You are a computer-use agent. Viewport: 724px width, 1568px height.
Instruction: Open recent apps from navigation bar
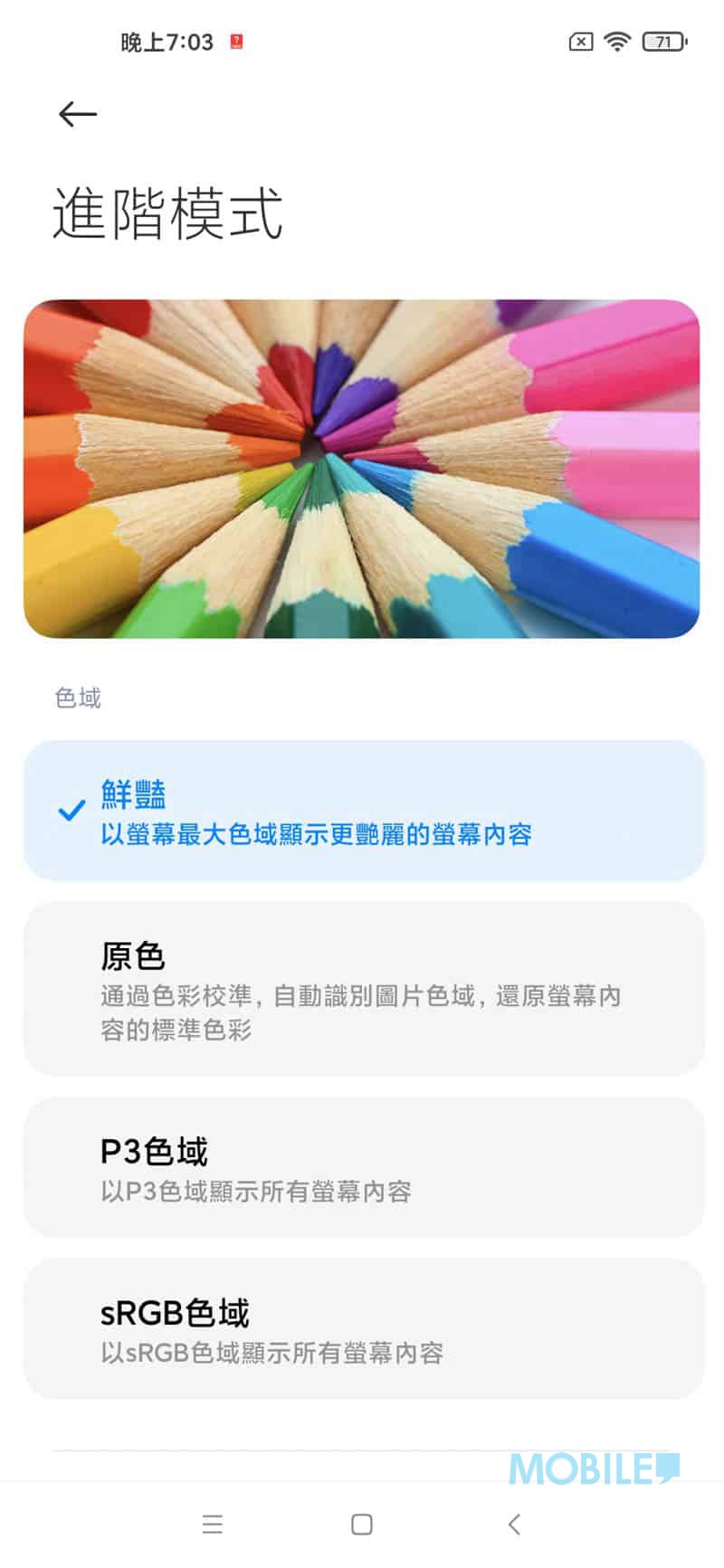click(213, 1525)
